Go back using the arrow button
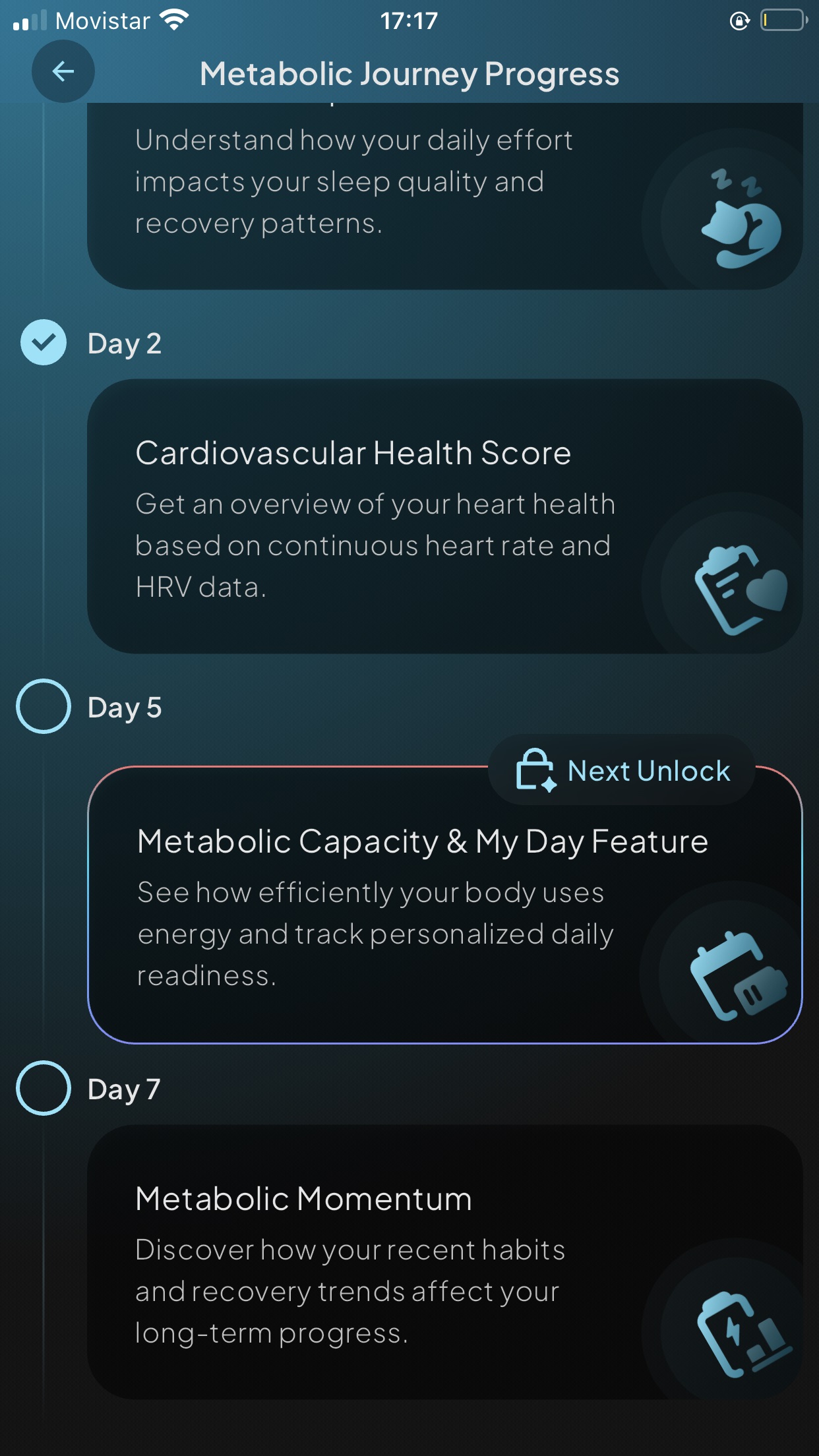The width and height of the screenshot is (819, 1456). [63, 71]
